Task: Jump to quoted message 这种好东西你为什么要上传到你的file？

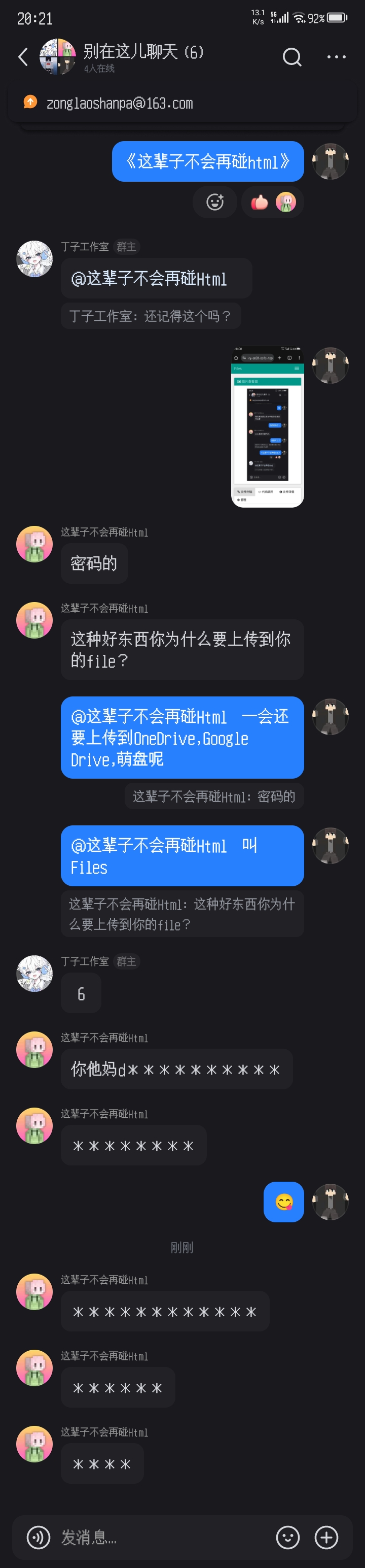Action: [x=182, y=914]
